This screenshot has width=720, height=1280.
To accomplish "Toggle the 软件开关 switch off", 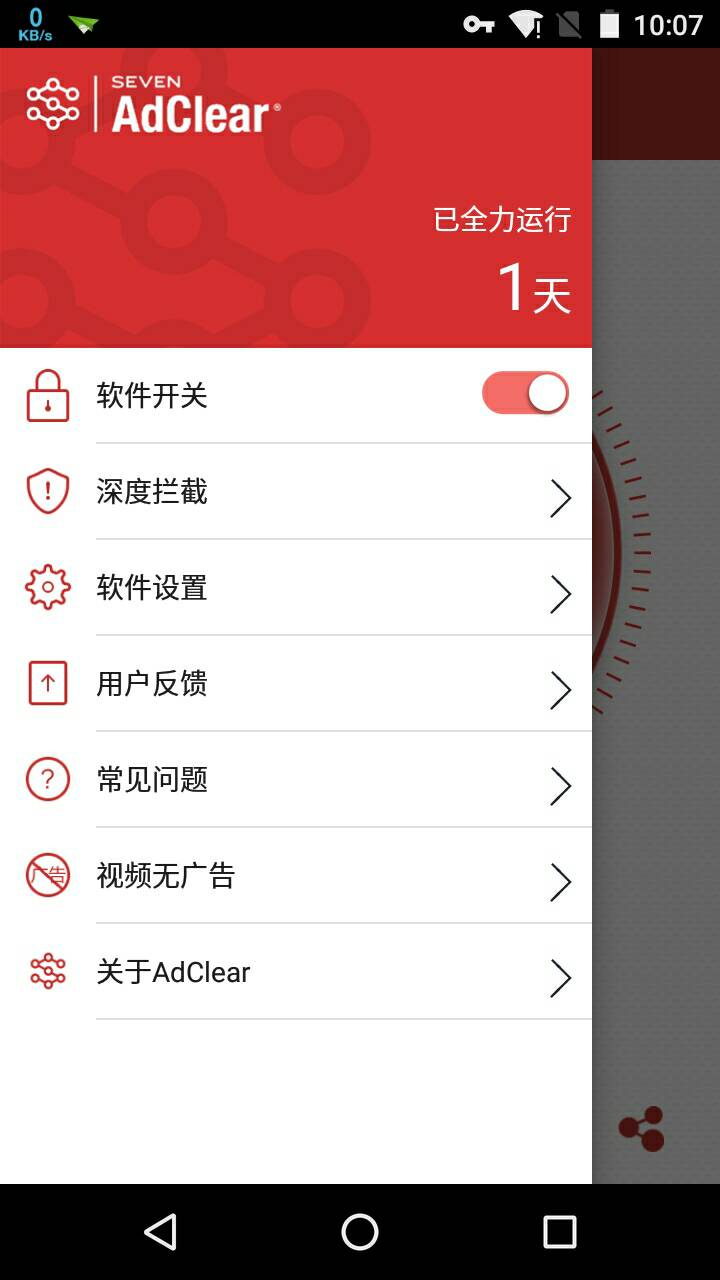I will [x=525, y=394].
